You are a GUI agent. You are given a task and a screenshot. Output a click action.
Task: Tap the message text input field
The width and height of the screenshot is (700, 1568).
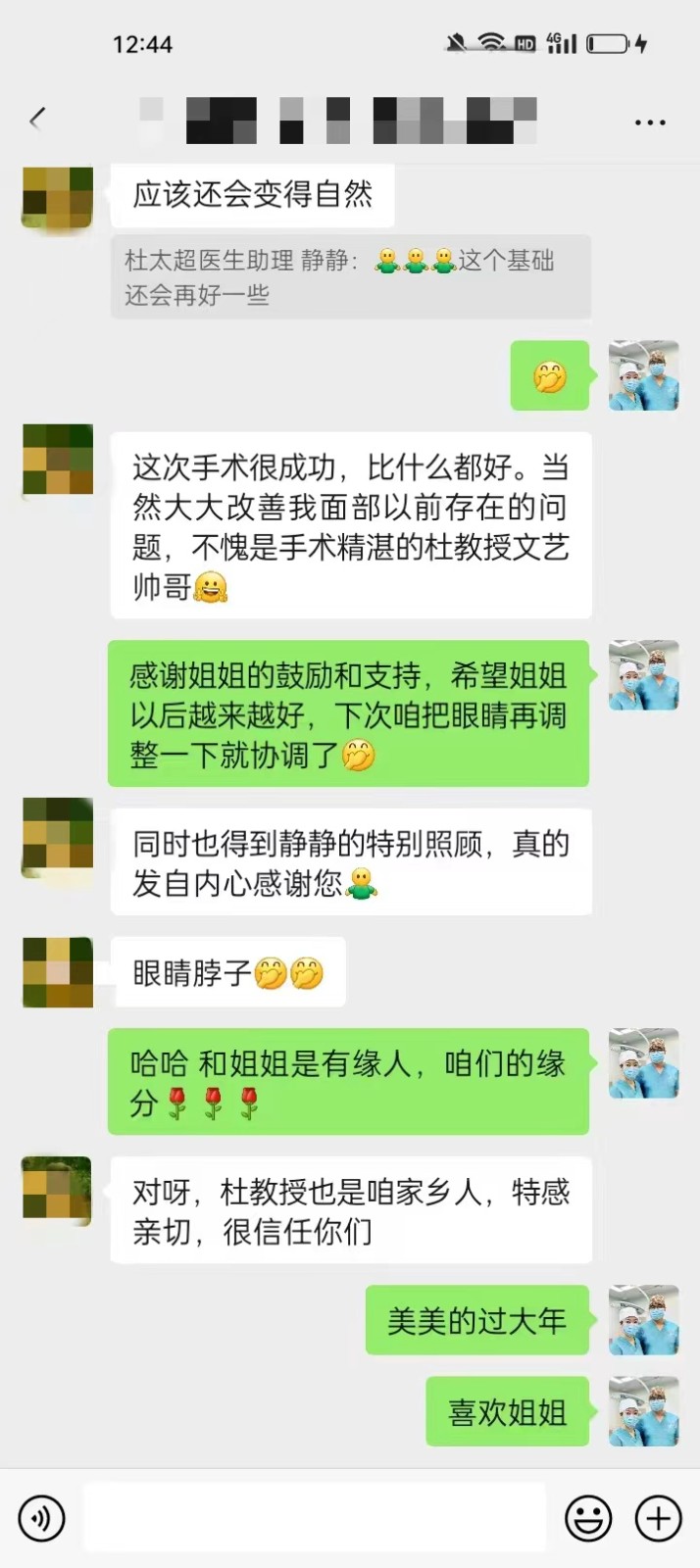(314, 1517)
